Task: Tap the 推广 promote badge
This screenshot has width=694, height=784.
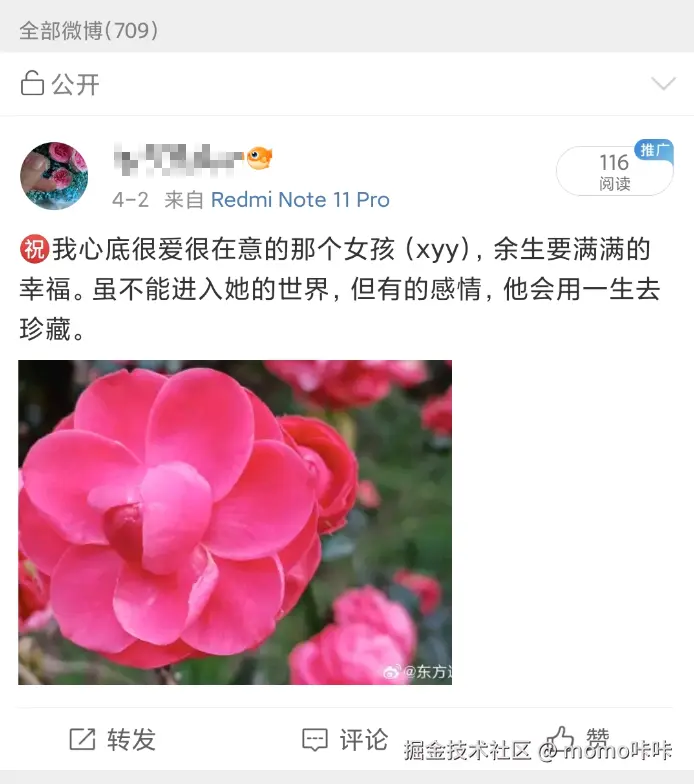Action: (654, 150)
